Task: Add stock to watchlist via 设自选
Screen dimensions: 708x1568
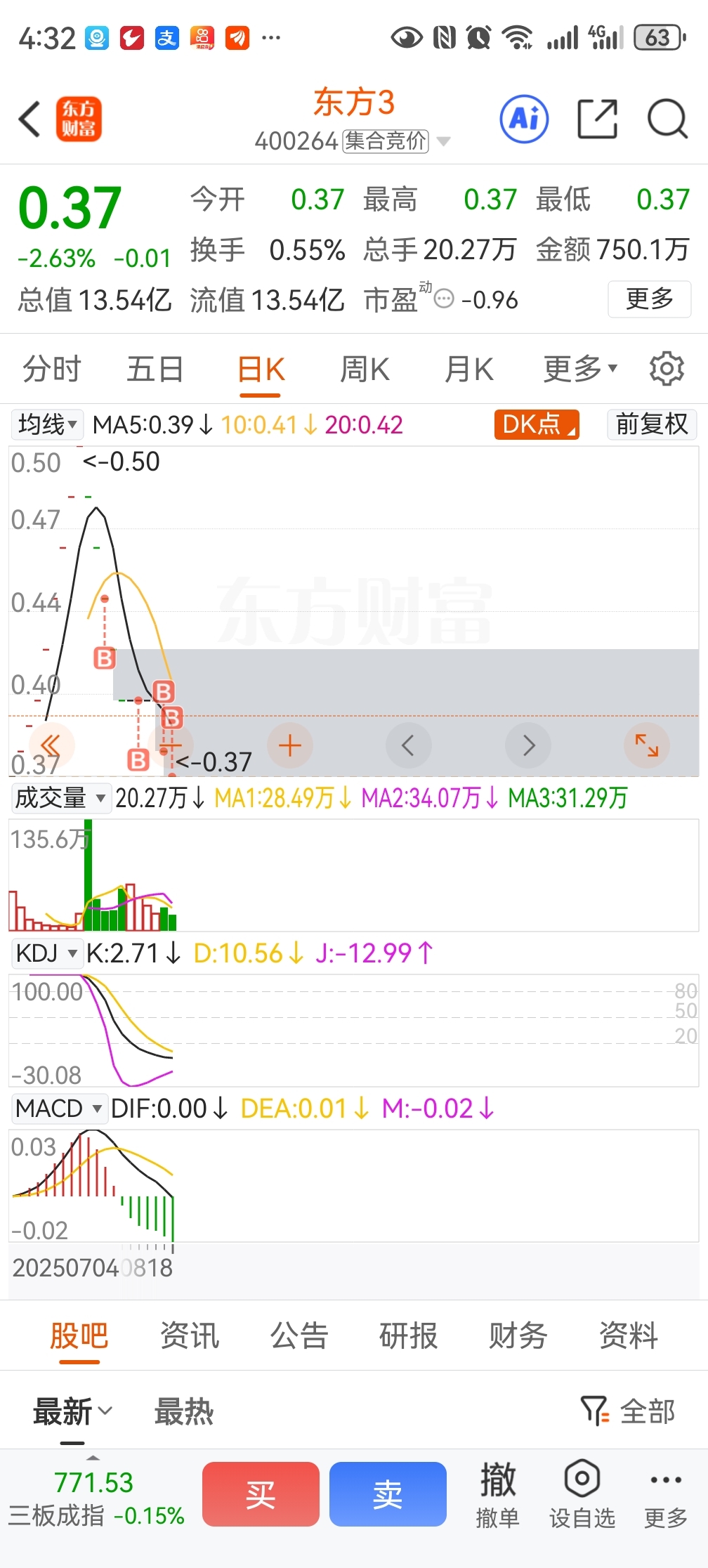Action: (x=582, y=1494)
